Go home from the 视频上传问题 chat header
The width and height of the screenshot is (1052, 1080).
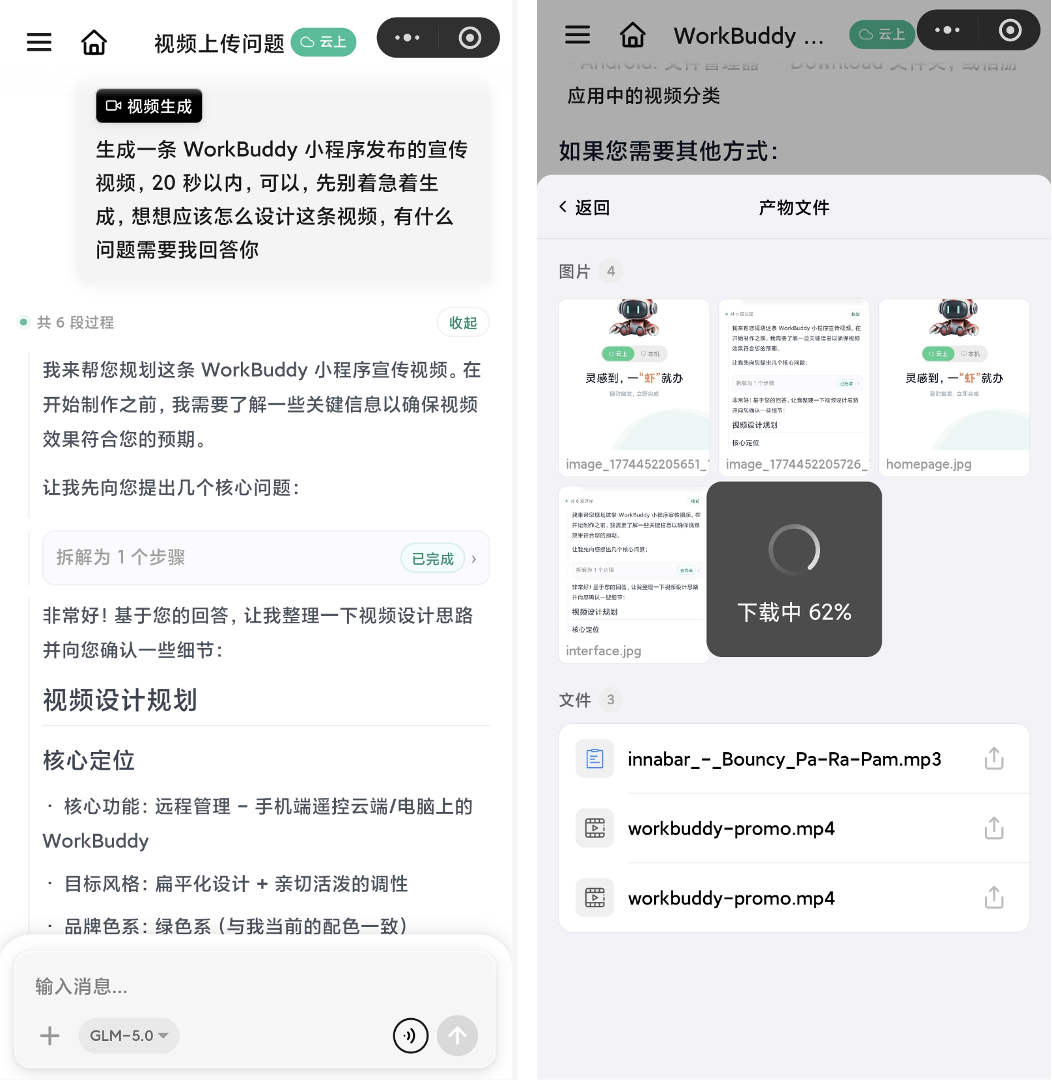tap(93, 42)
